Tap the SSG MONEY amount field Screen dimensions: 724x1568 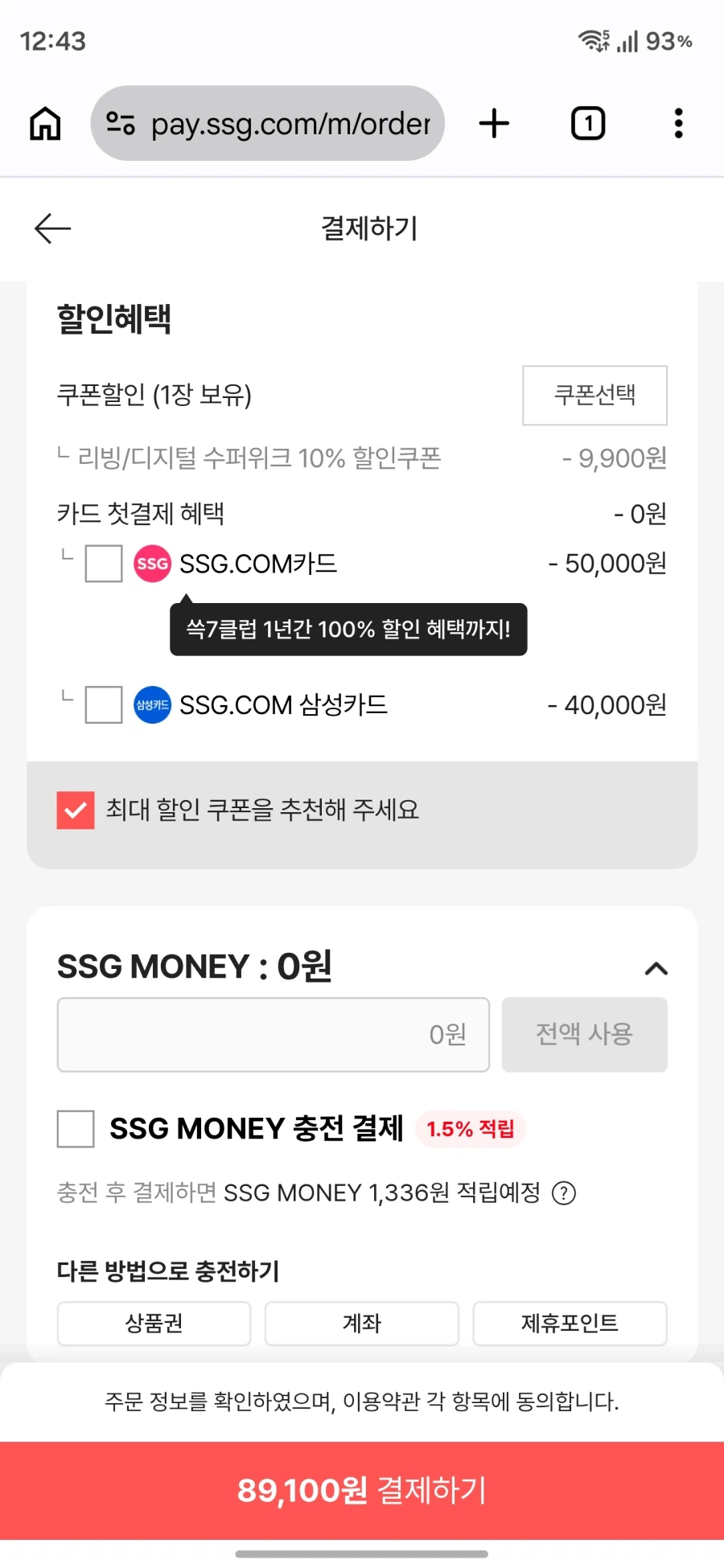(x=274, y=1034)
